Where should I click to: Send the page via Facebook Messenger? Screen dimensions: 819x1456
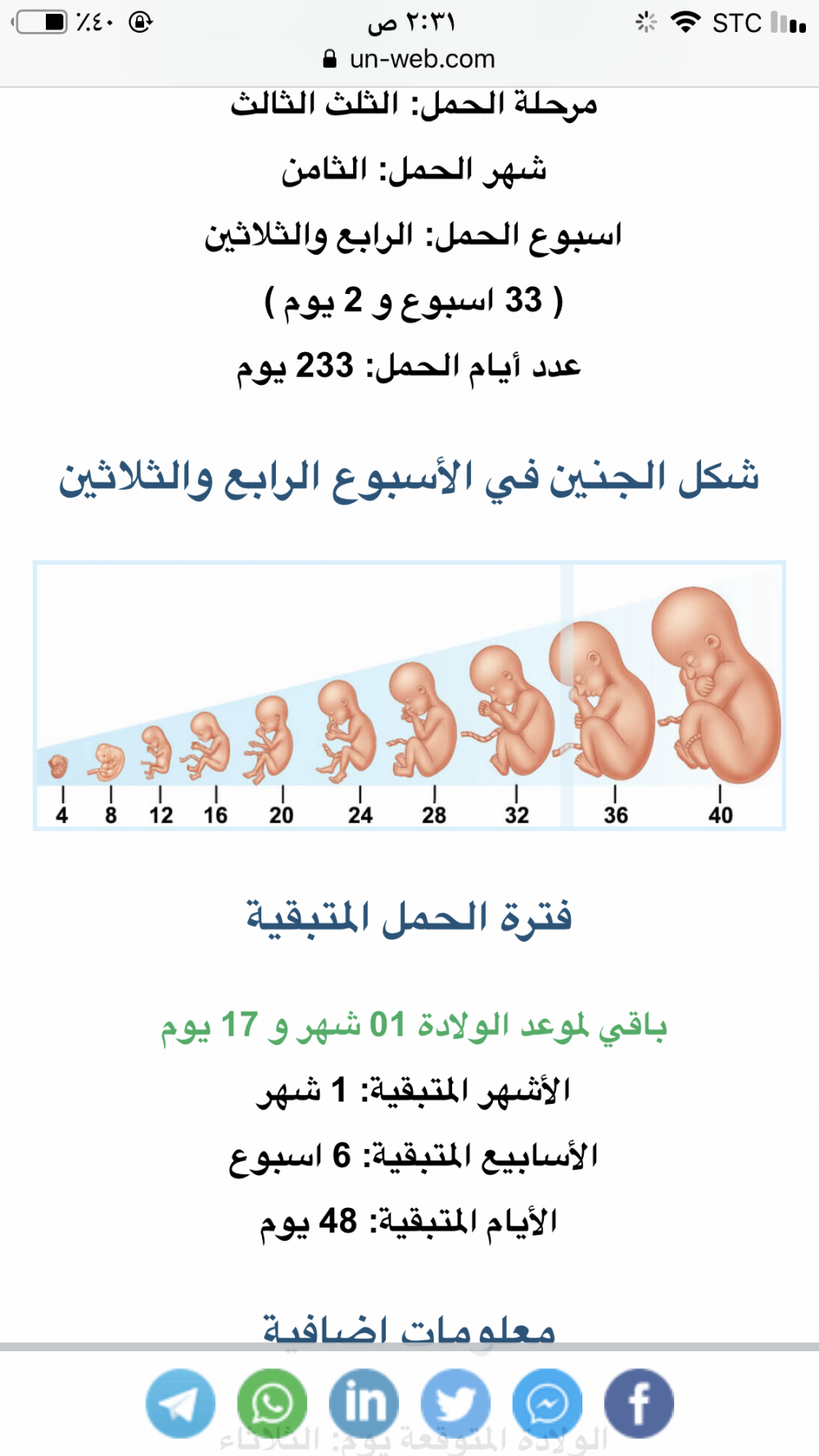(547, 1404)
